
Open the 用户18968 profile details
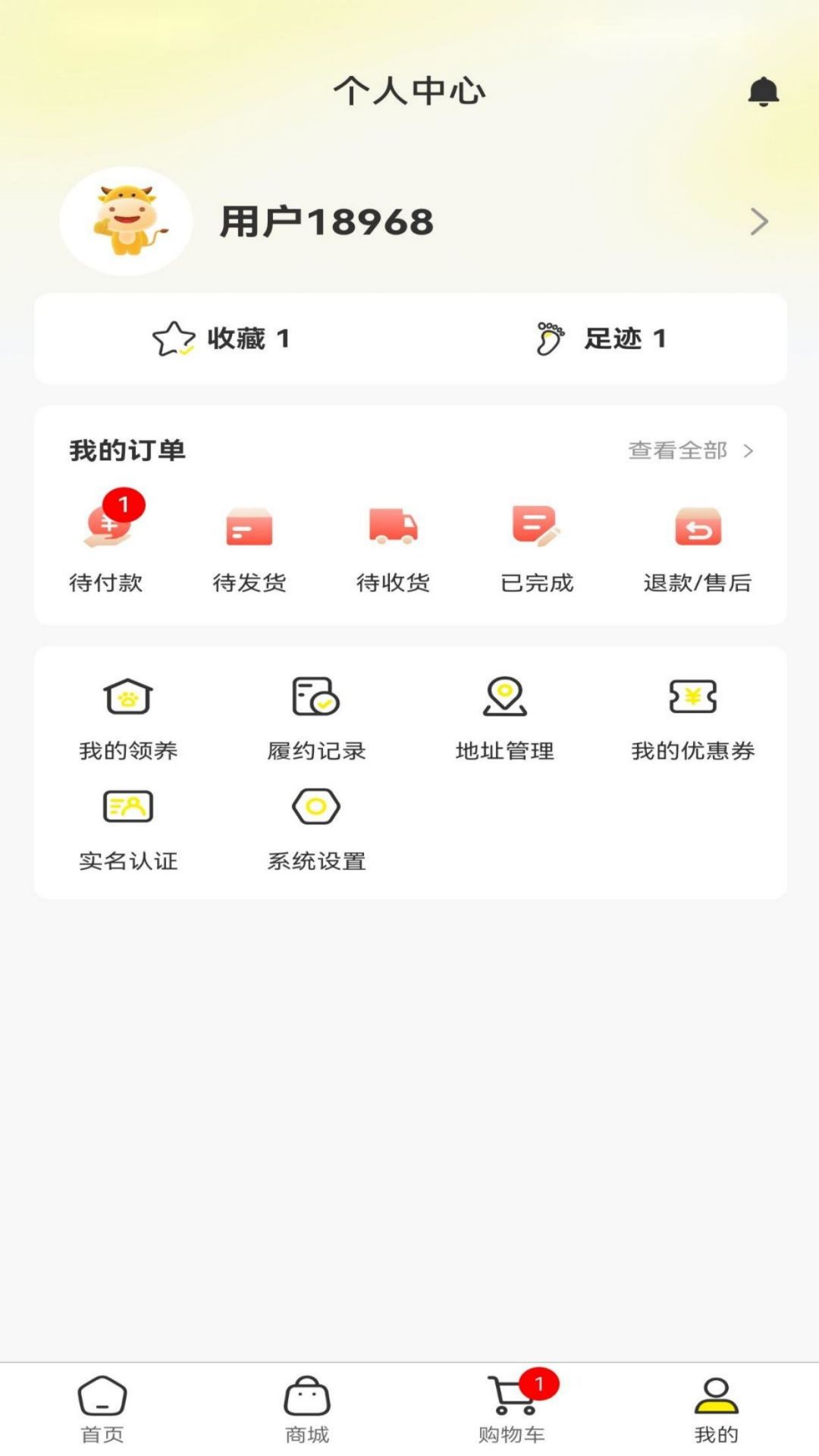click(x=409, y=221)
